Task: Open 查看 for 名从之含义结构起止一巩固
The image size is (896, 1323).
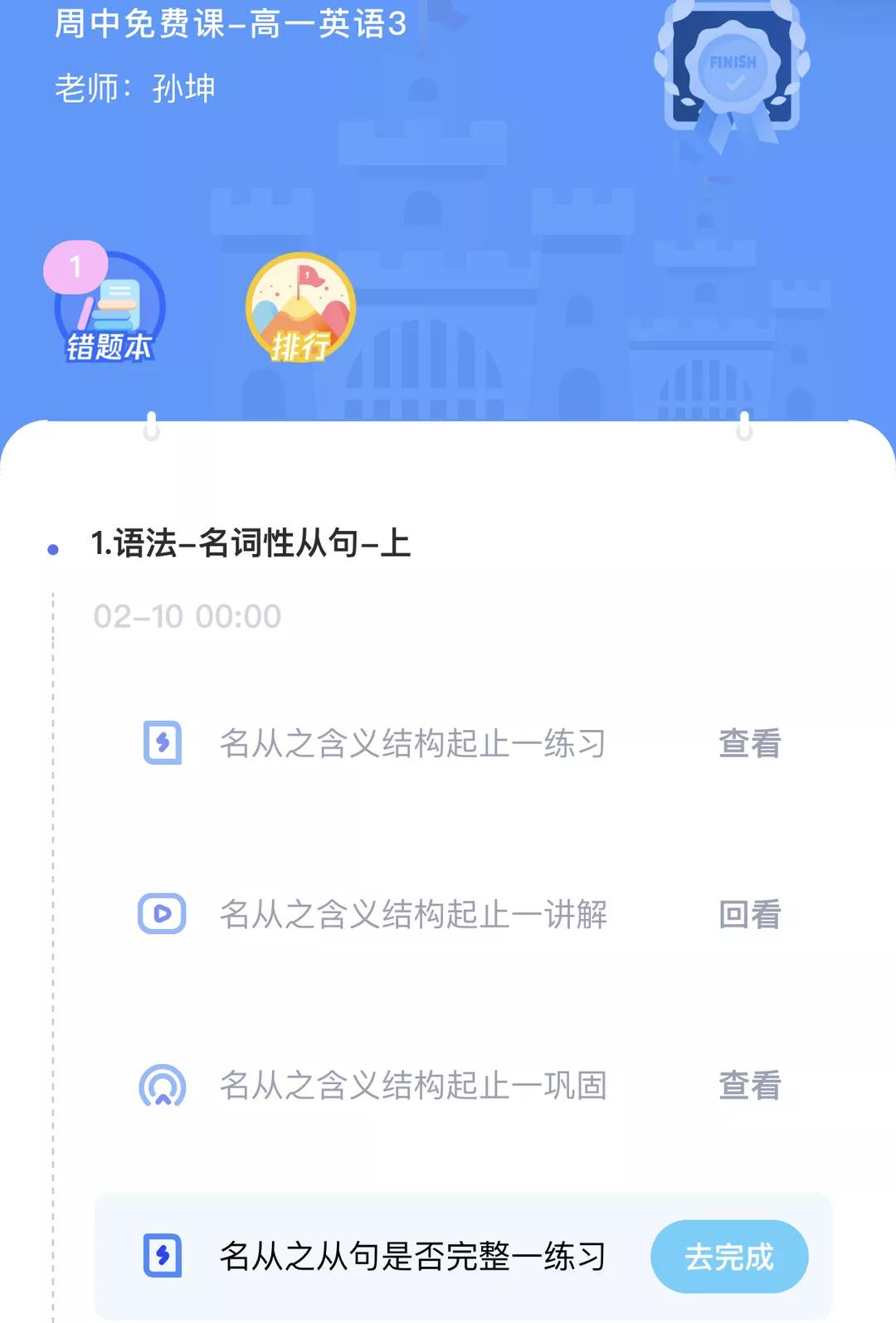Action: (747, 1083)
